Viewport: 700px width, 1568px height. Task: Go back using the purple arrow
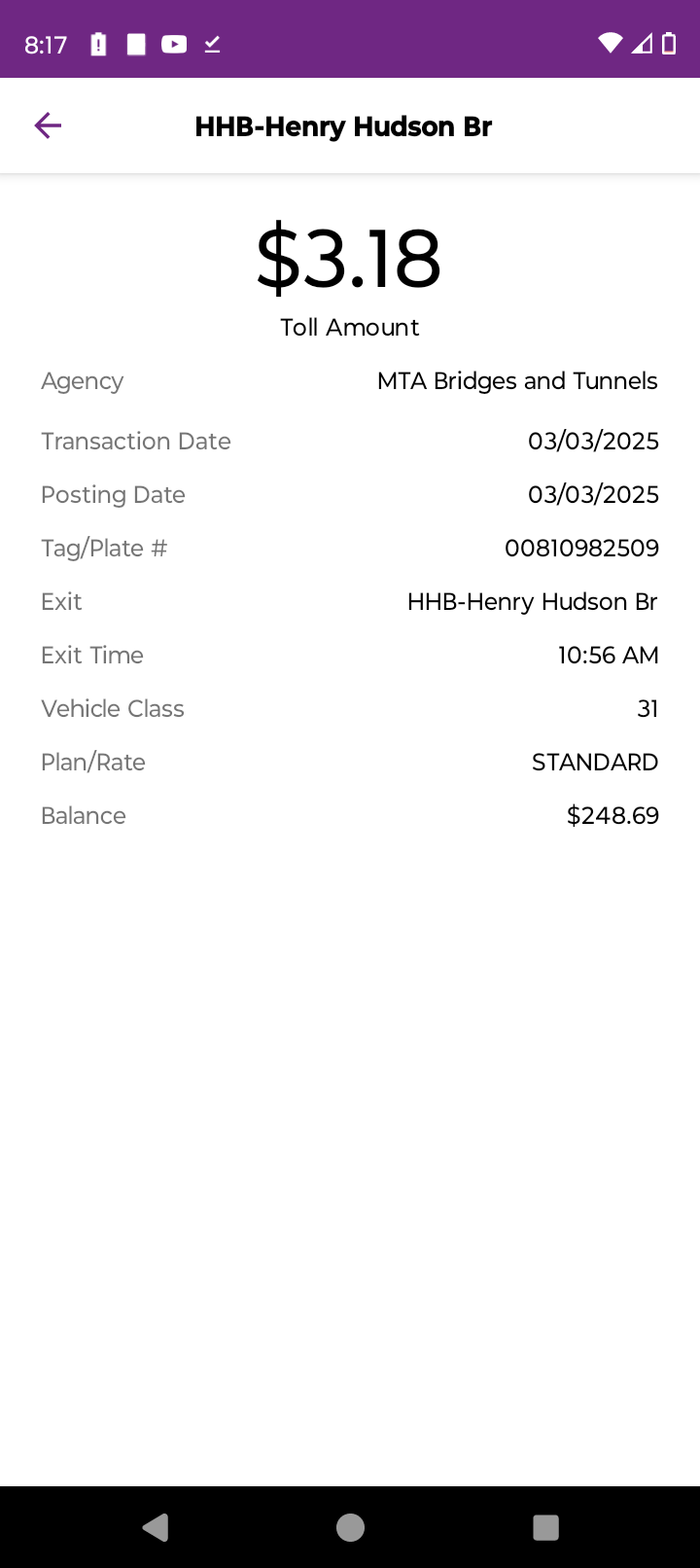(x=48, y=125)
